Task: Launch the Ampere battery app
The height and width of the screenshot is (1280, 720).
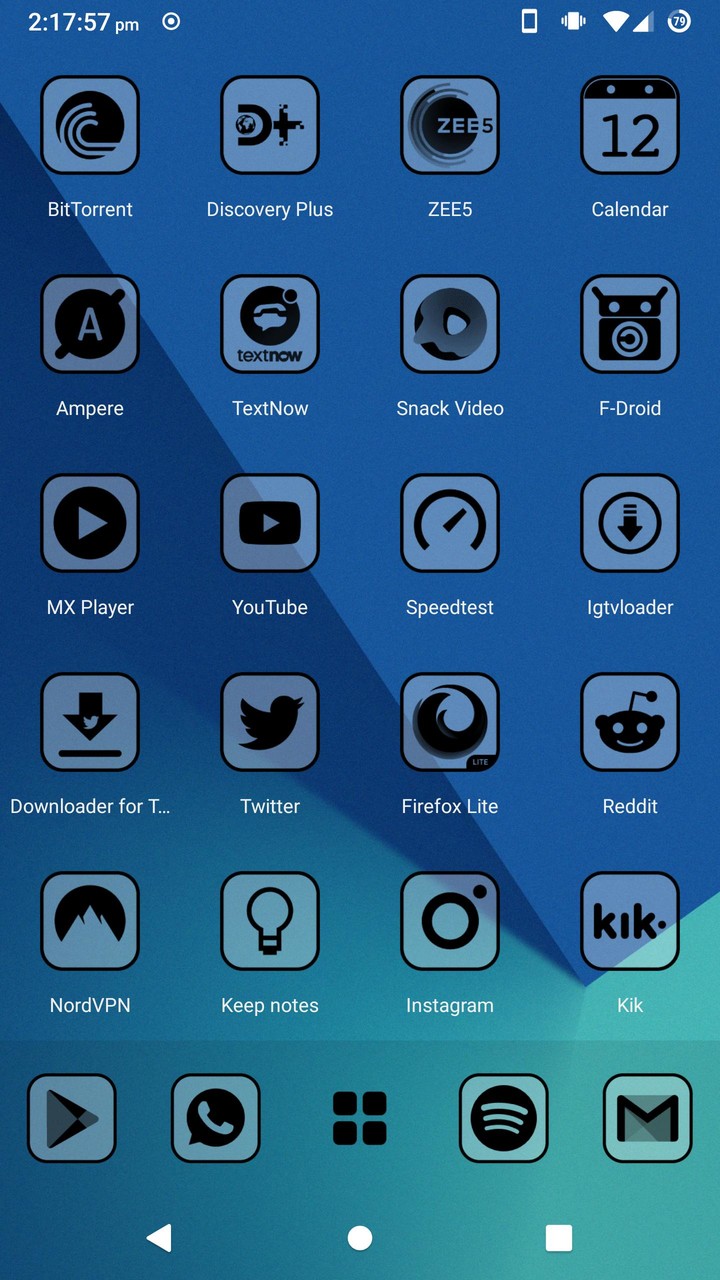Action: (90, 323)
